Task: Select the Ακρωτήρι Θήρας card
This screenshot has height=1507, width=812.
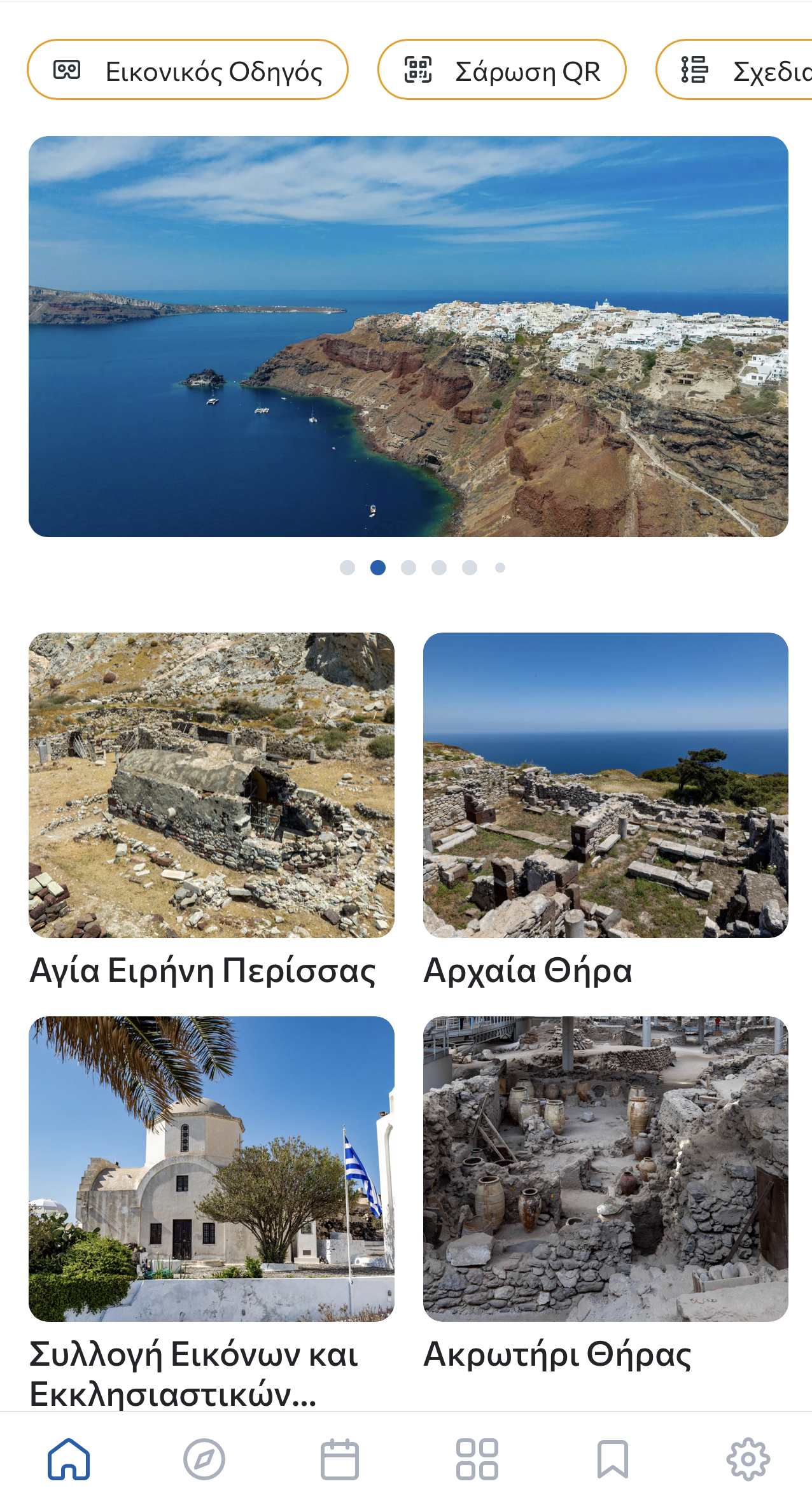Action: (x=605, y=1168)
